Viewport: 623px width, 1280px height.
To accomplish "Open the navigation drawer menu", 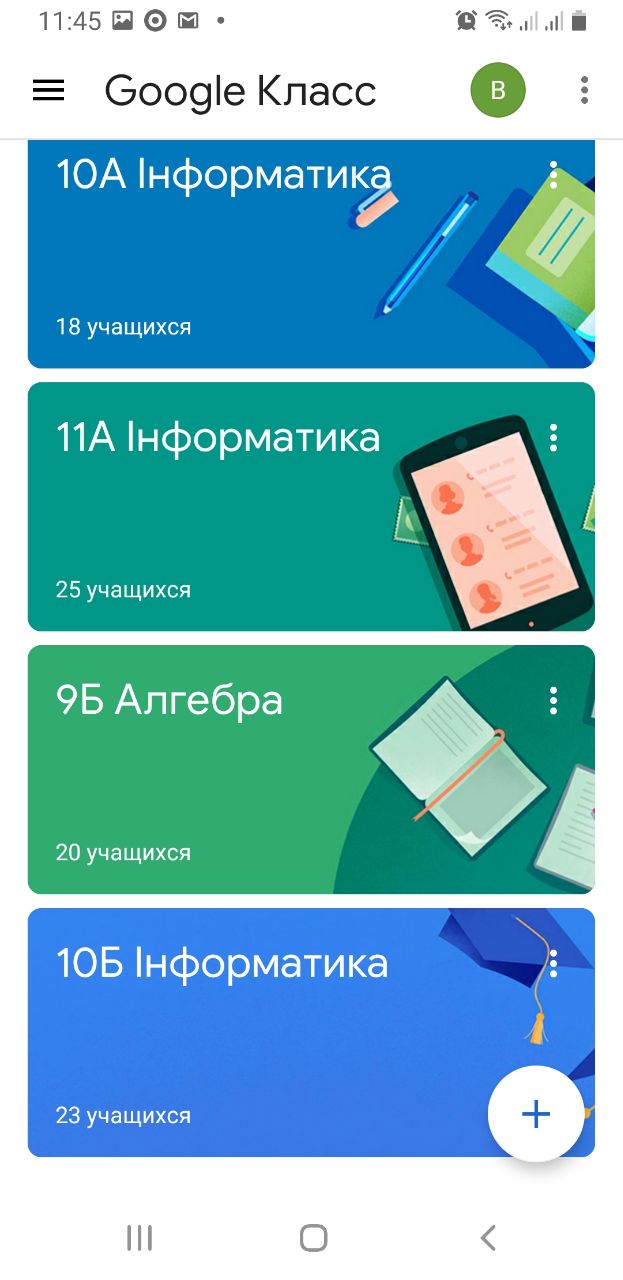I will coord(48,91).
